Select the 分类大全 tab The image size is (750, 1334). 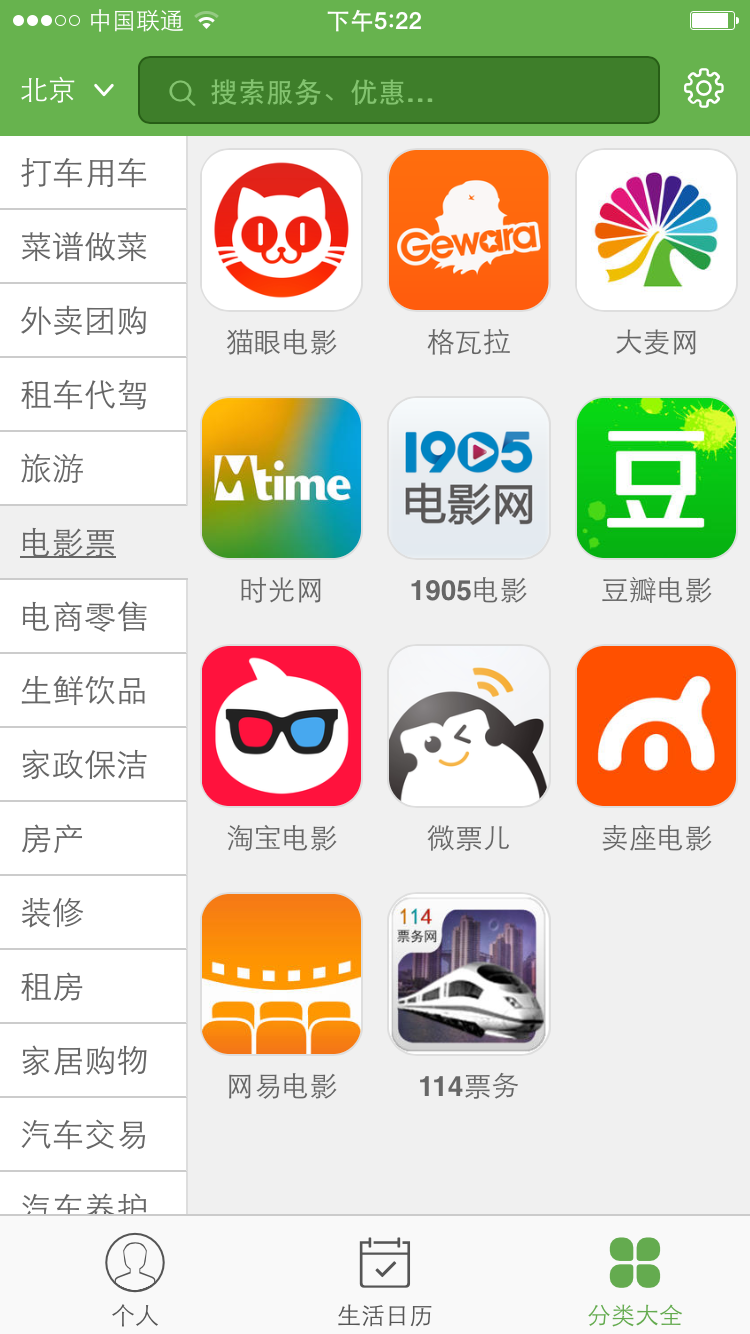tap(635, 1279)
